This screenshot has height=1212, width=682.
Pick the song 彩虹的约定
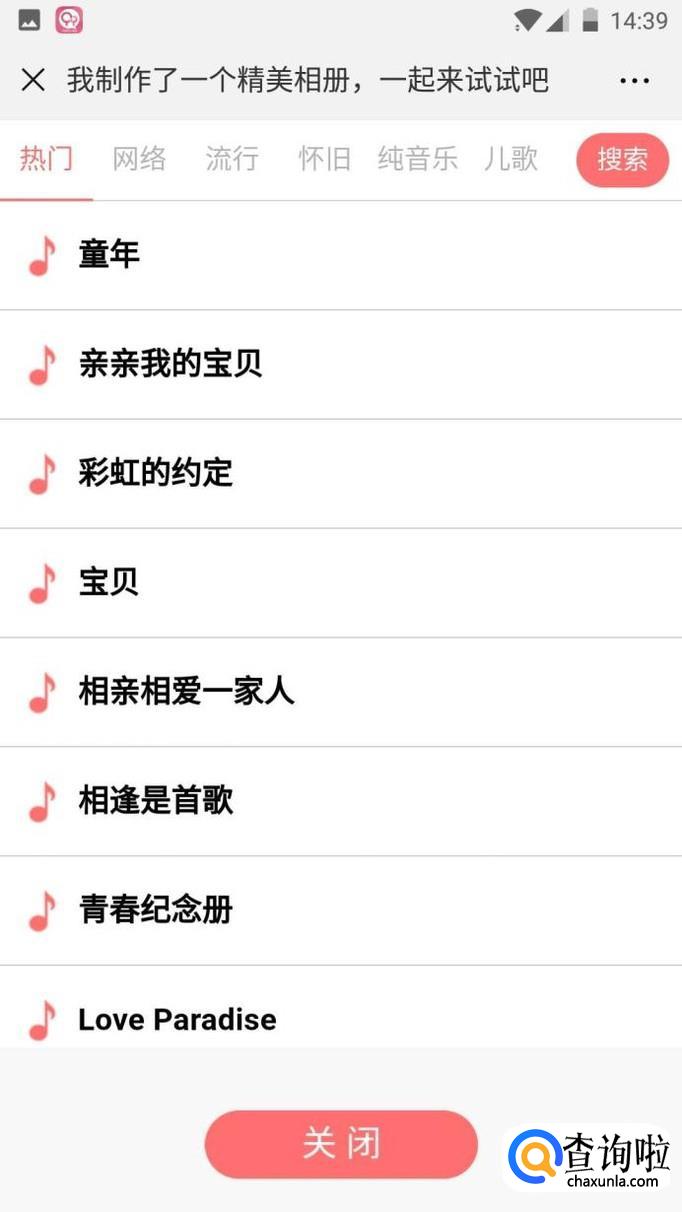point(155,474)
